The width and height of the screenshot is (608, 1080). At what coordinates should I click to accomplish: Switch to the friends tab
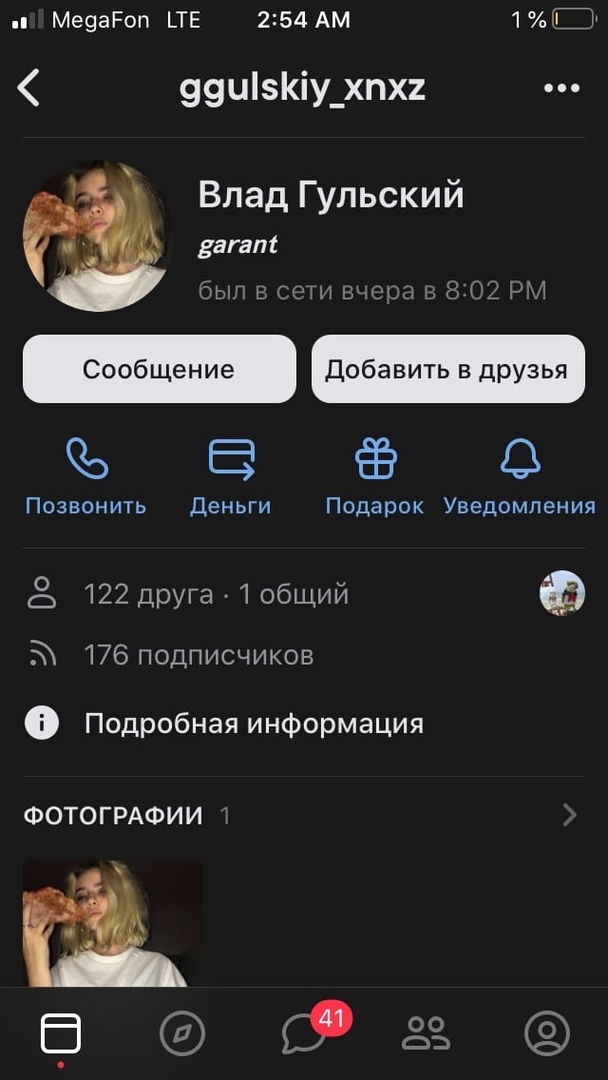coord(425,1033)
